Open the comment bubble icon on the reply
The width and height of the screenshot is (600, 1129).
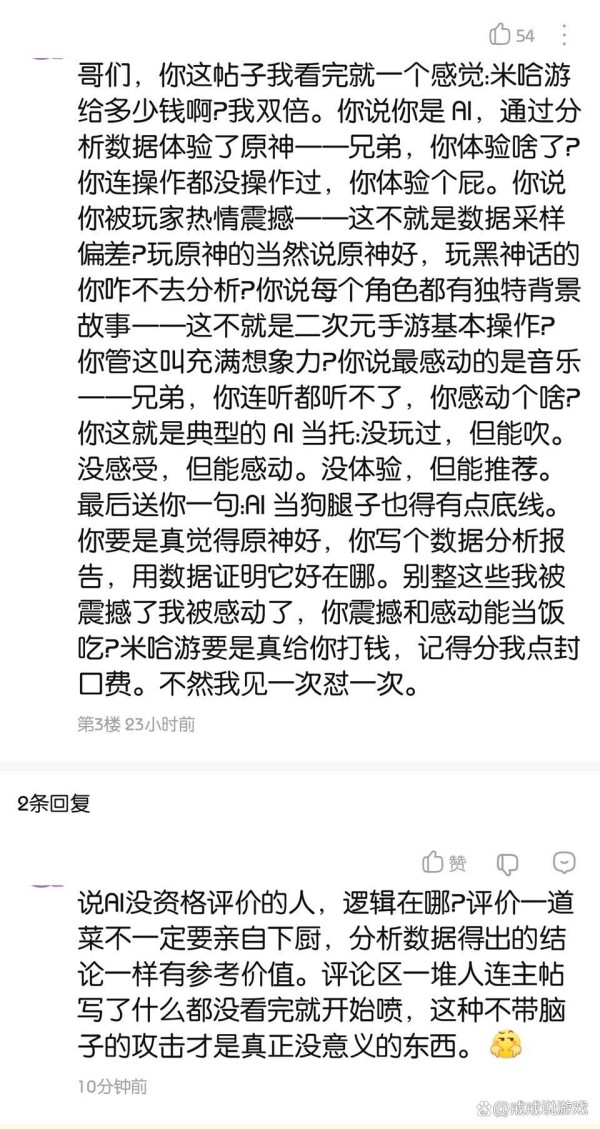[565, 862]
